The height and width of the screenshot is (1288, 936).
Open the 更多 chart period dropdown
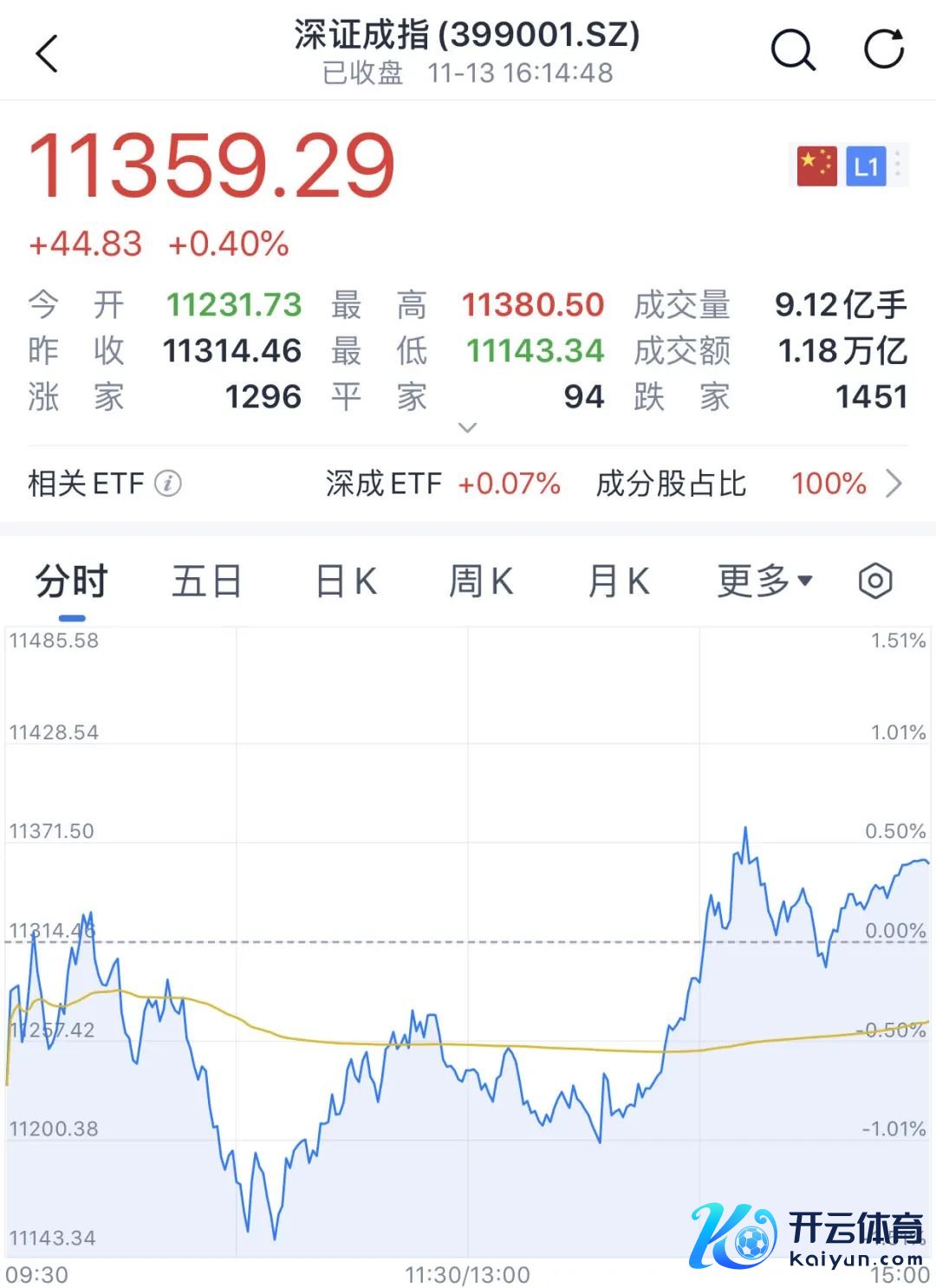pyautogui.click(x=764, y=582)
